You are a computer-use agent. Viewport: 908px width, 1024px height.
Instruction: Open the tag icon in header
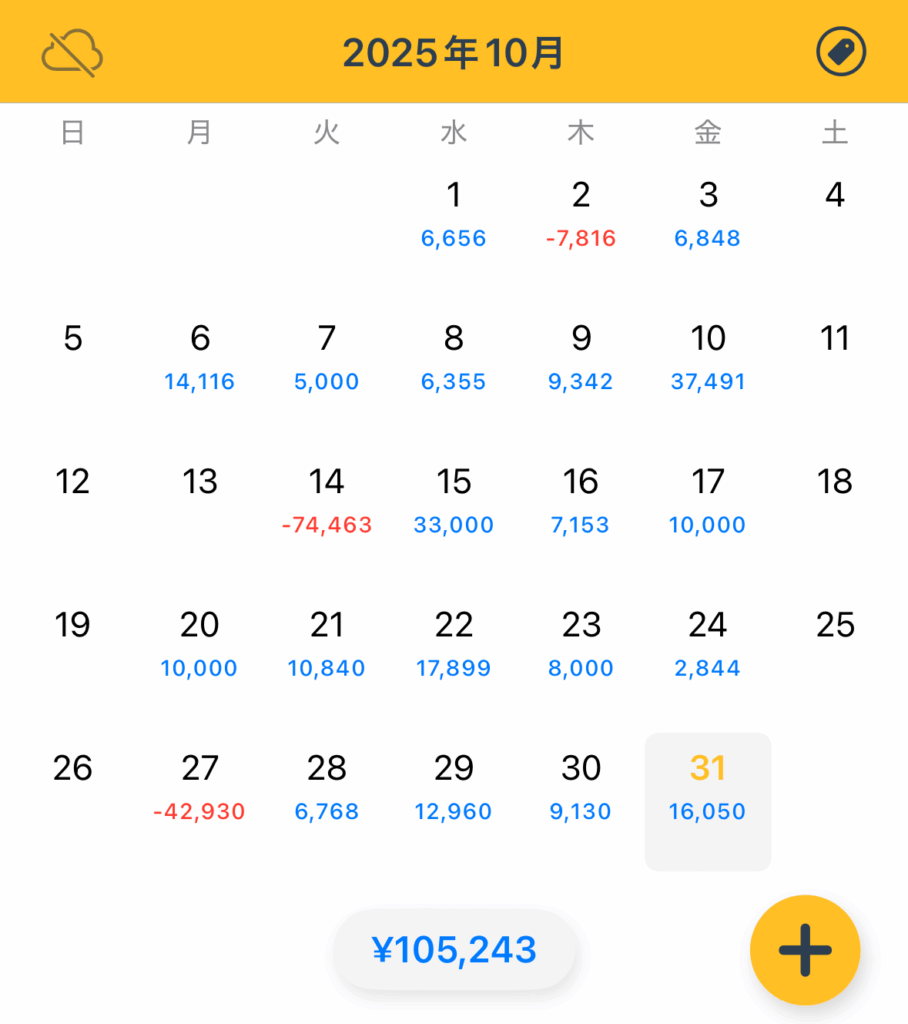[841, 52]
